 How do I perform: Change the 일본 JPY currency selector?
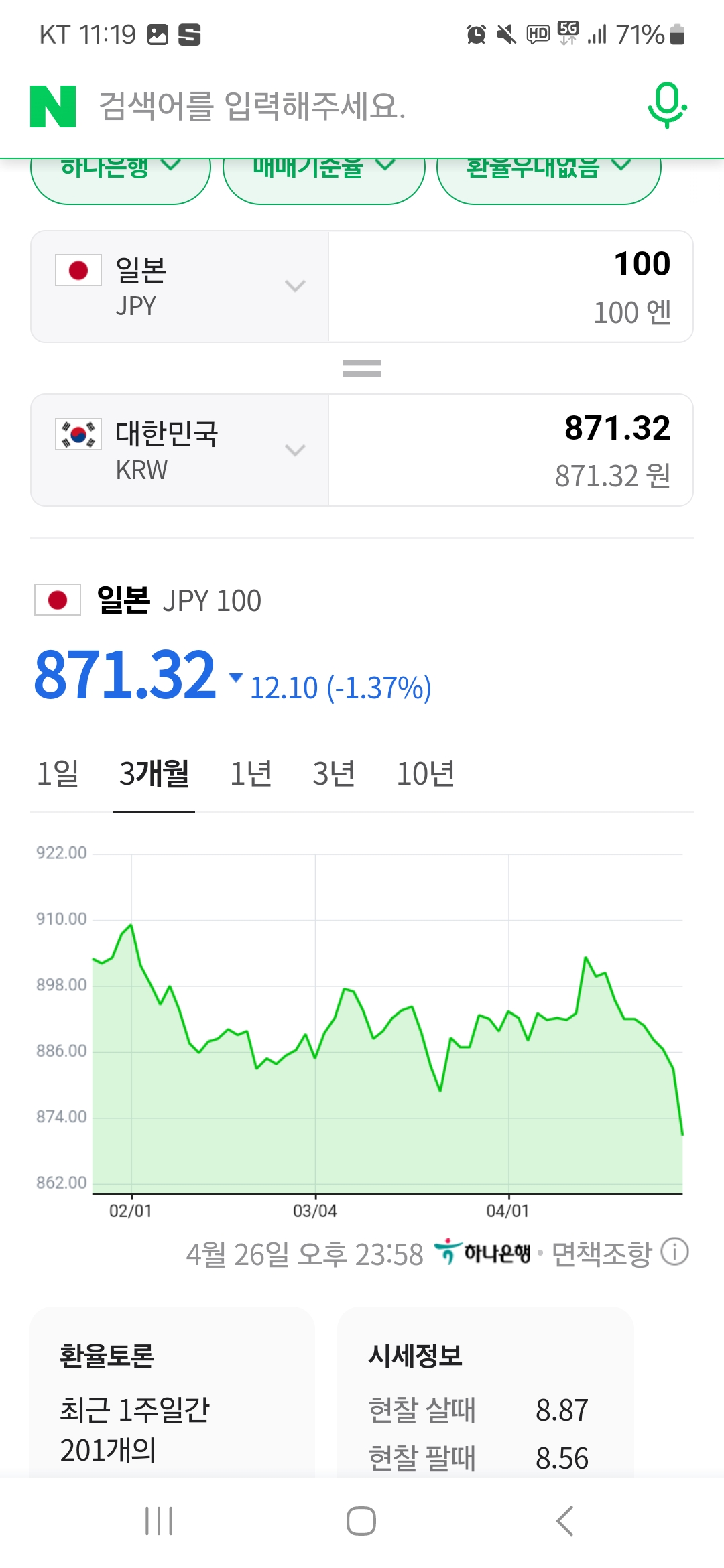180,287
